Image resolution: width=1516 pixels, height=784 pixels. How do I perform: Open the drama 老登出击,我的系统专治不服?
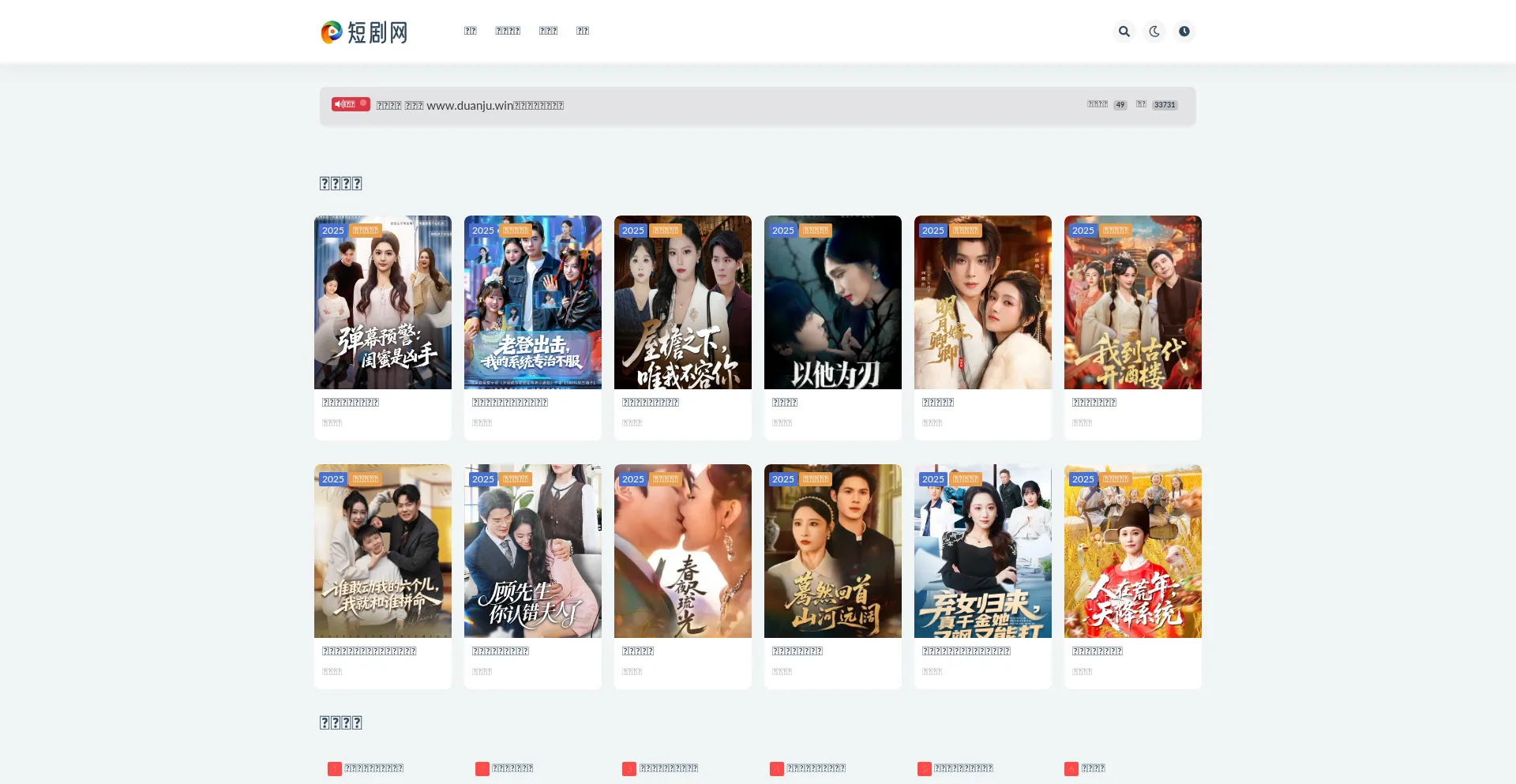click(533, 302)
